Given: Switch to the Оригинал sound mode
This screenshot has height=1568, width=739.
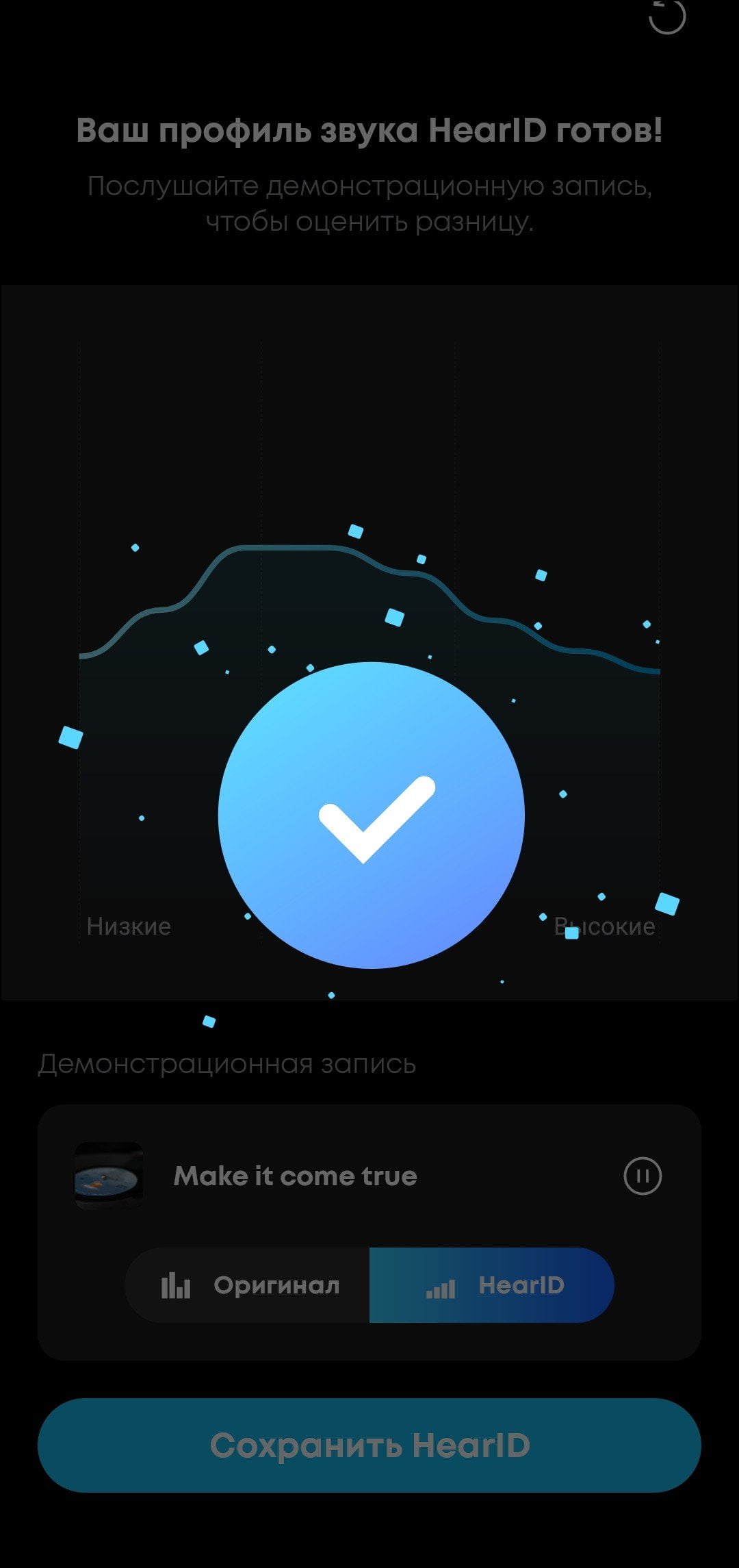Looking at the screenshot, I should click(x=248, y=1285).
